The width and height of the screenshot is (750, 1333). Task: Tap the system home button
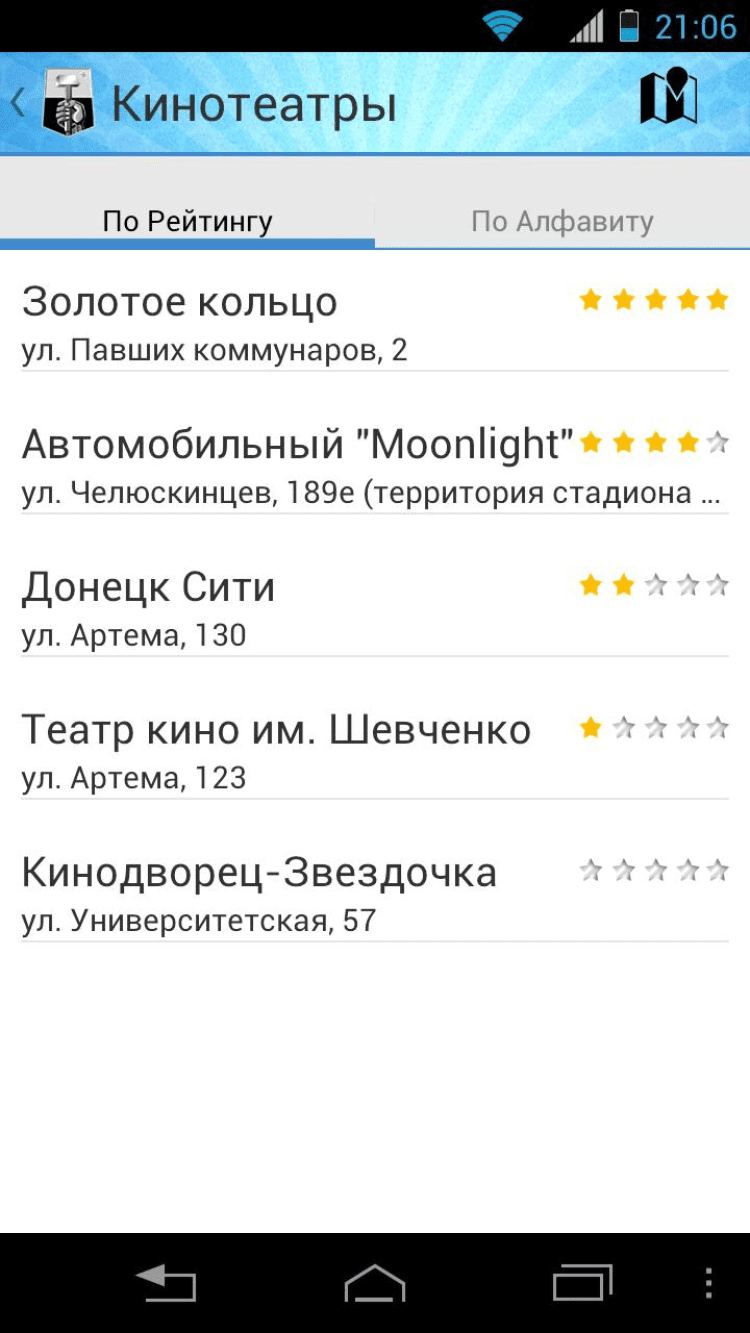pyautogui.click(x=375, y=1283)
